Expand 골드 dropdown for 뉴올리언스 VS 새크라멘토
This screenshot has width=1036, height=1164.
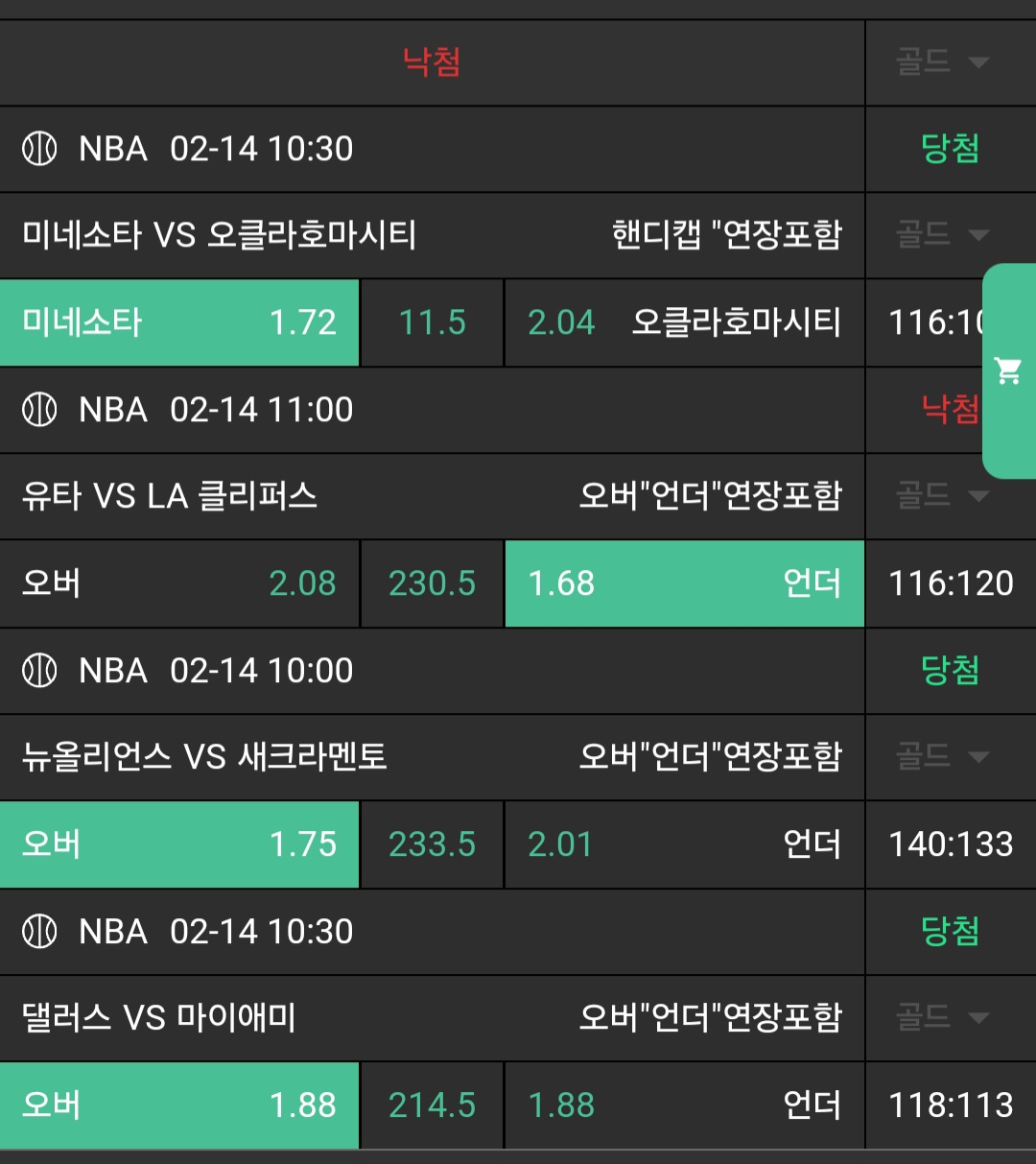941,757
